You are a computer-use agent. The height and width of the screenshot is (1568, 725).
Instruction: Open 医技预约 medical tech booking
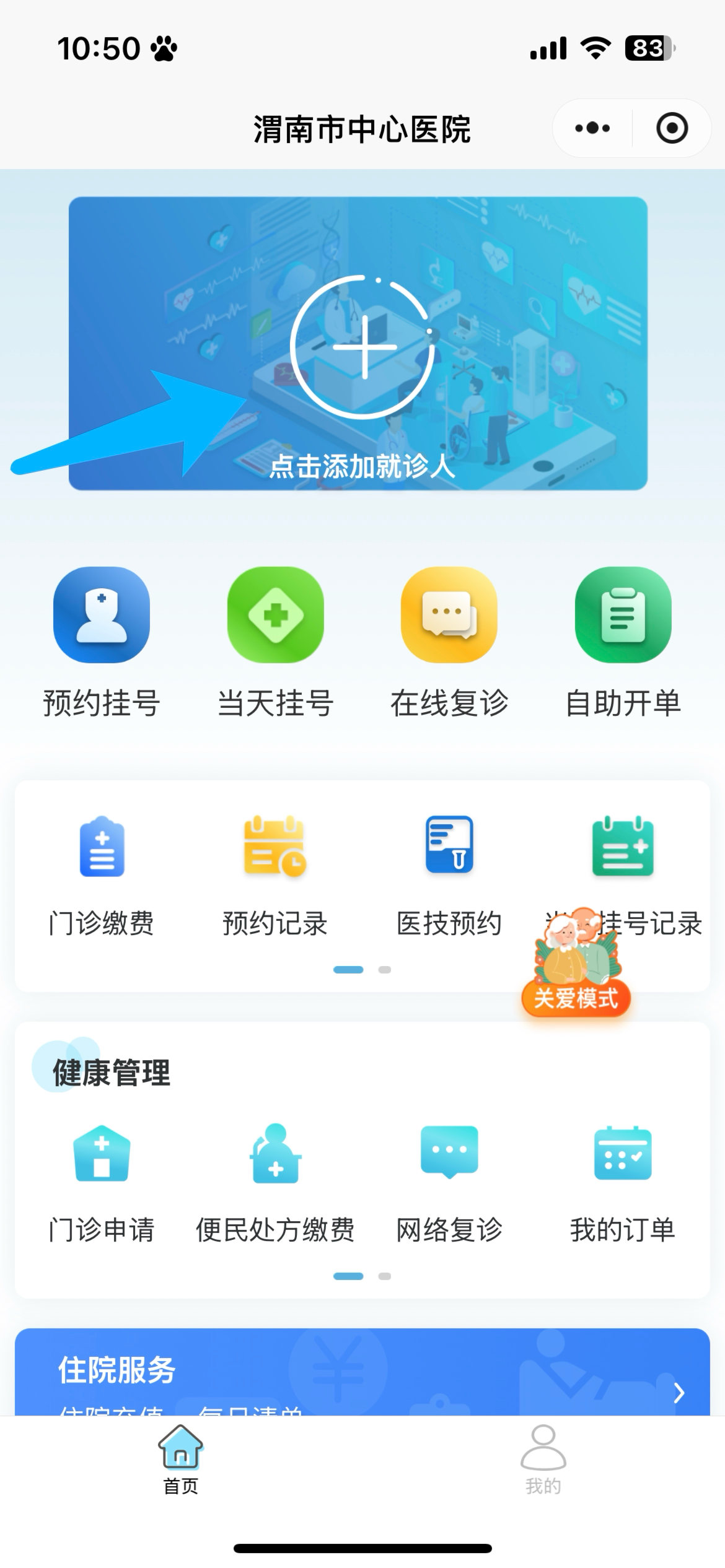point(449,874)
